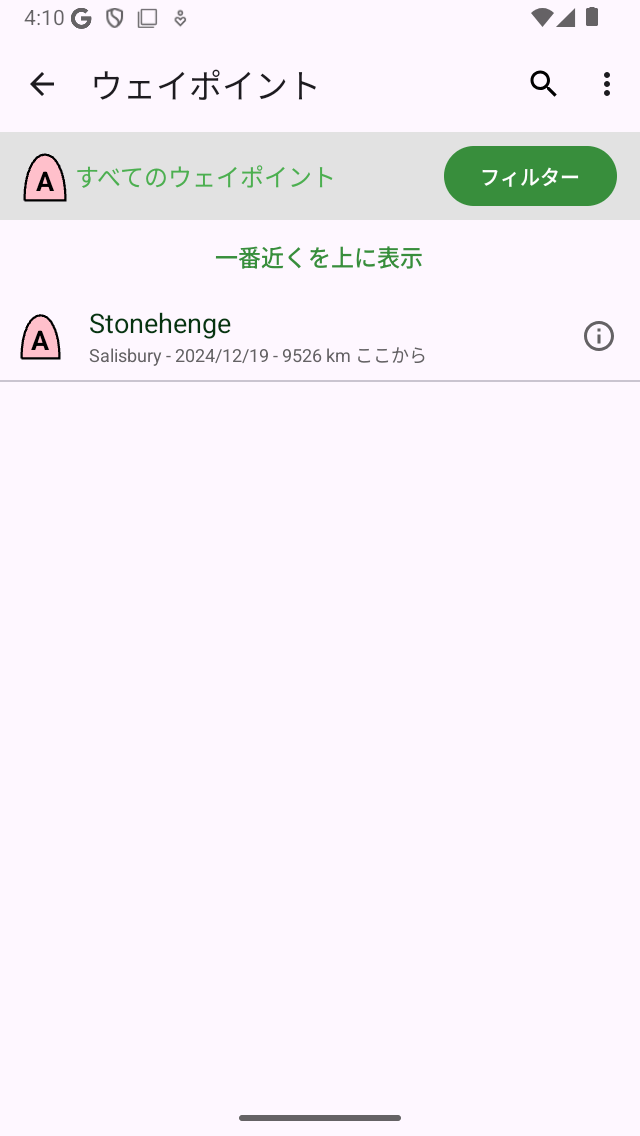Open the overflow menu
This screenshot has height=1136, width=640.
[606, 85]
